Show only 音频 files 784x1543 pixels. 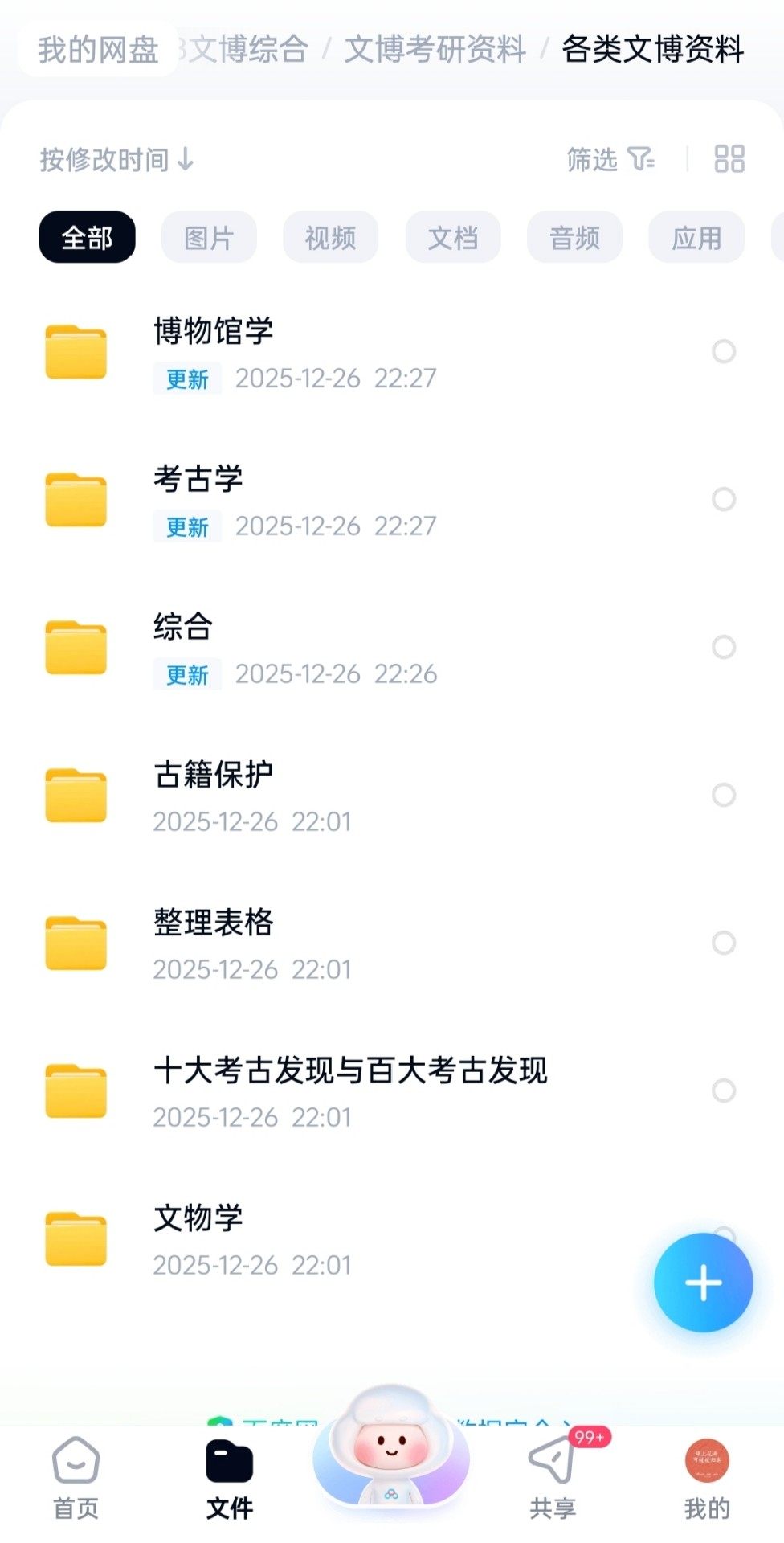[574, 238]
